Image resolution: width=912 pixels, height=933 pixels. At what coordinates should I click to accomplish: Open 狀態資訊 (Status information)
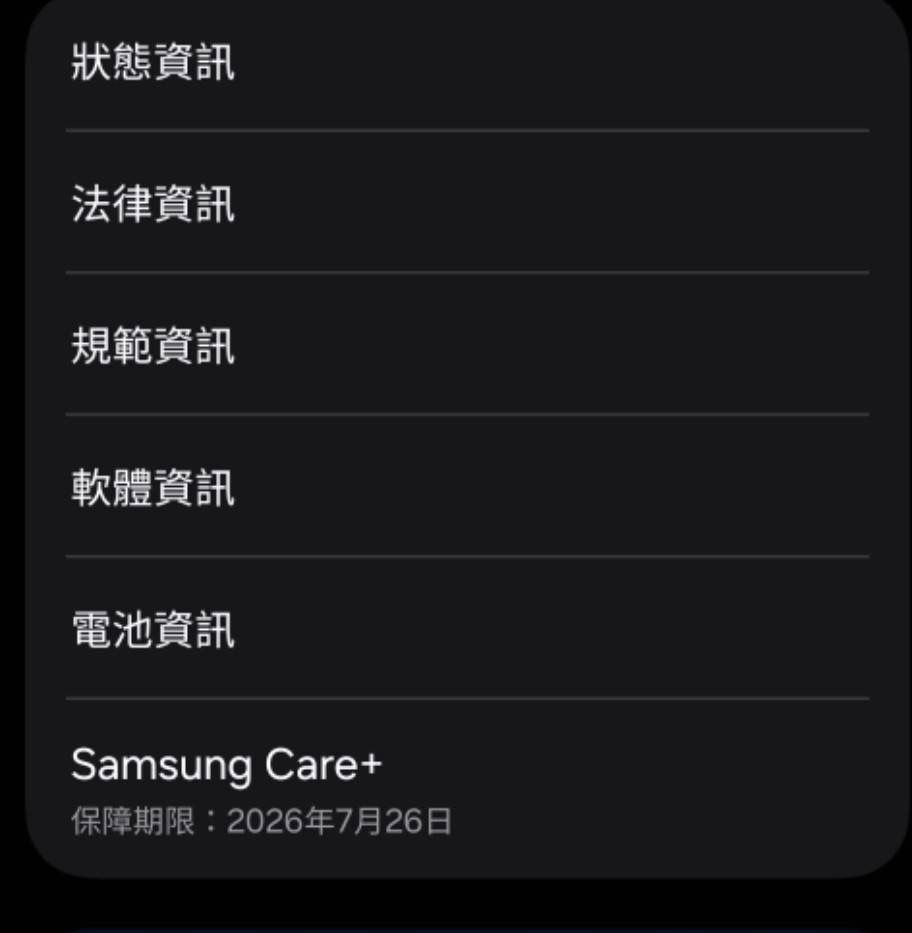(154, 63)
